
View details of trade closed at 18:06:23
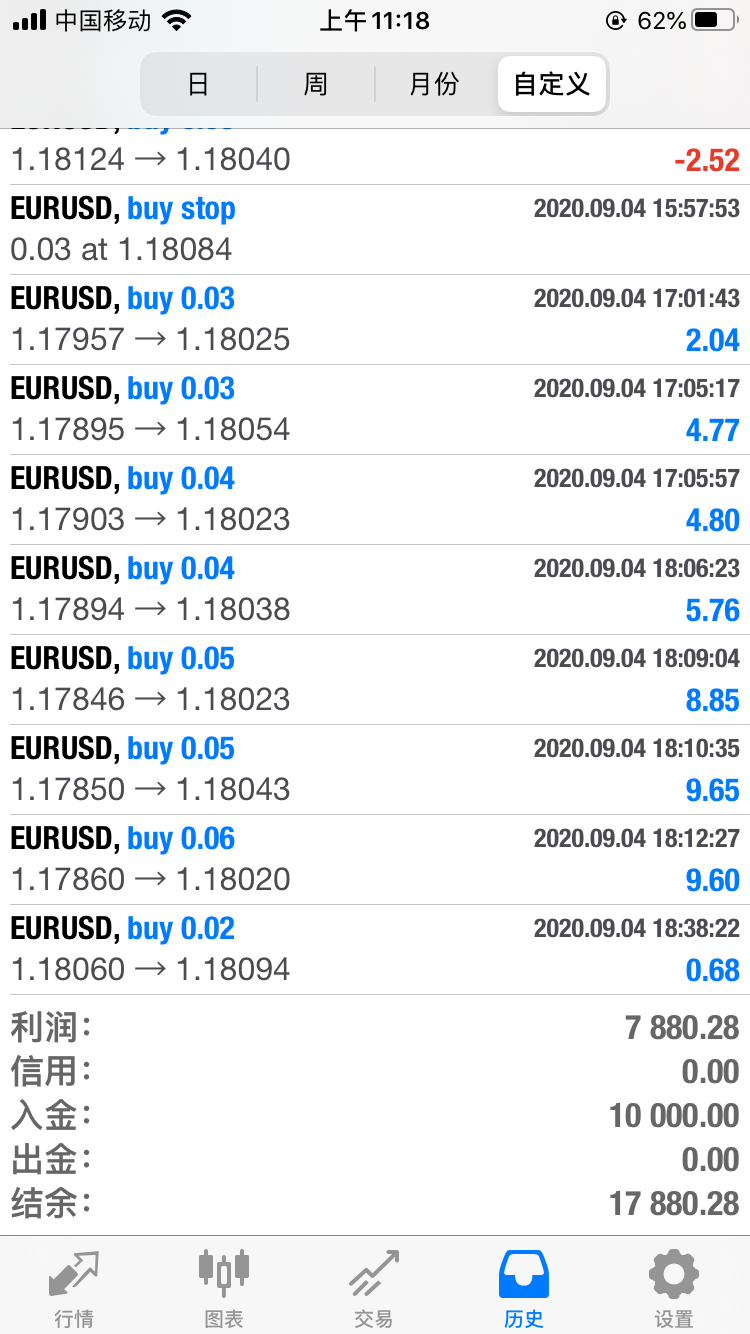pos(375,589)
